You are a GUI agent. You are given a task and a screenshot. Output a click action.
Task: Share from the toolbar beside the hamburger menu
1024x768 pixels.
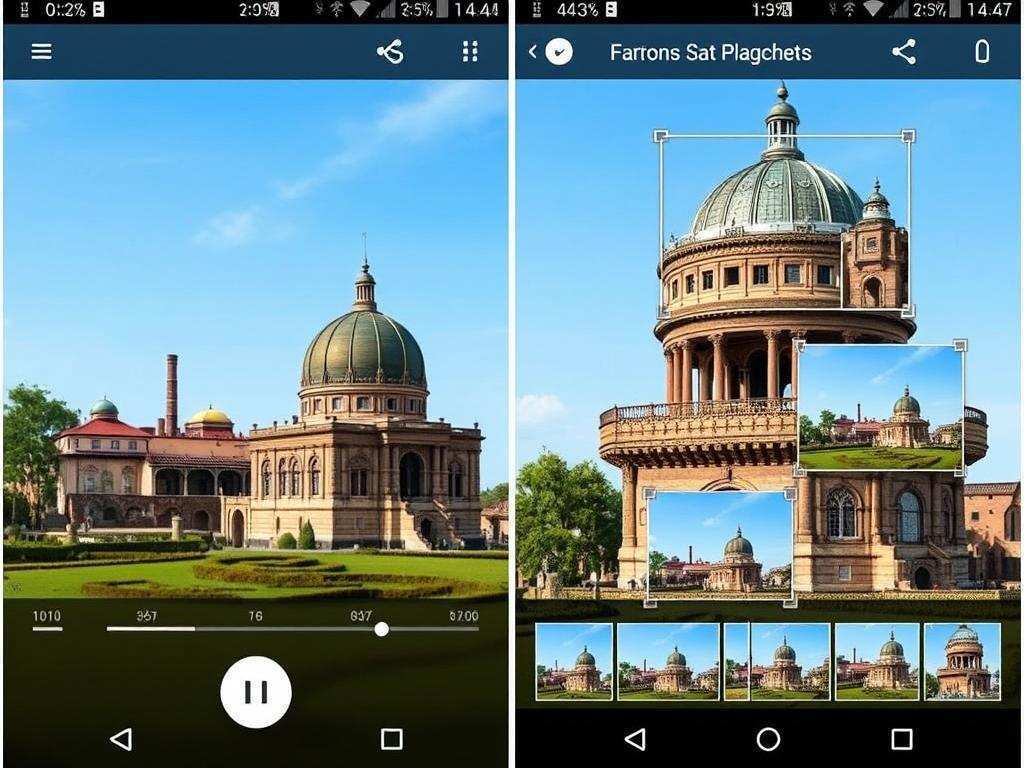click(390, 52)
